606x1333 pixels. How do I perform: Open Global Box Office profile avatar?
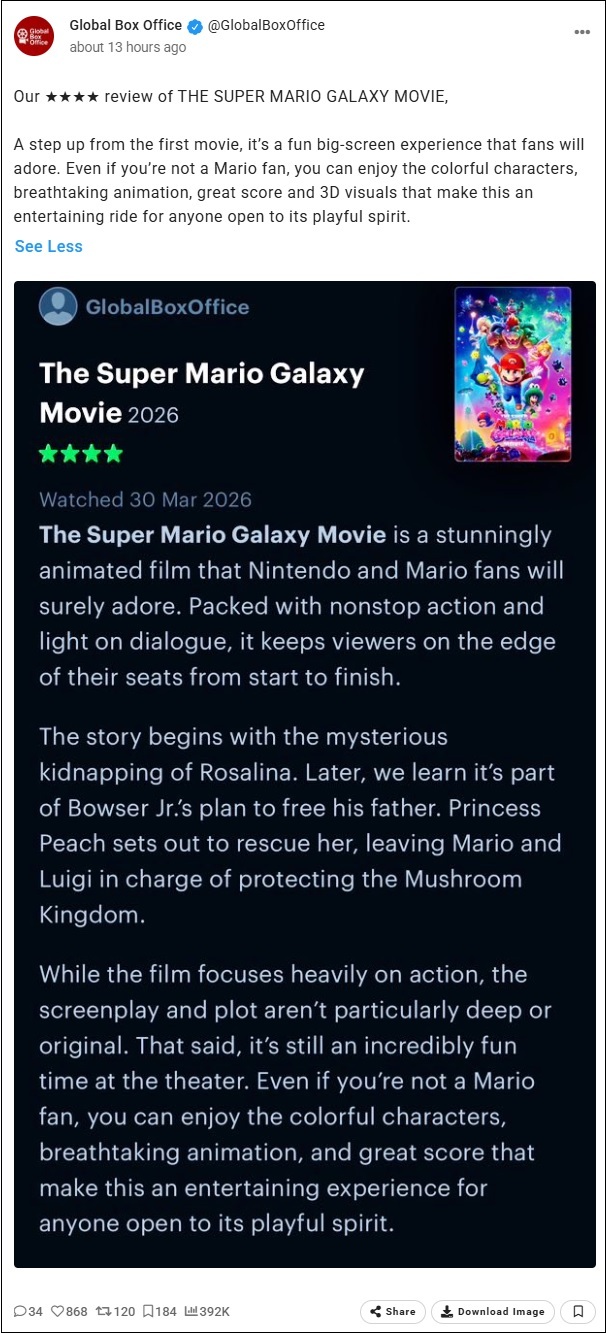tap(33, 36)
